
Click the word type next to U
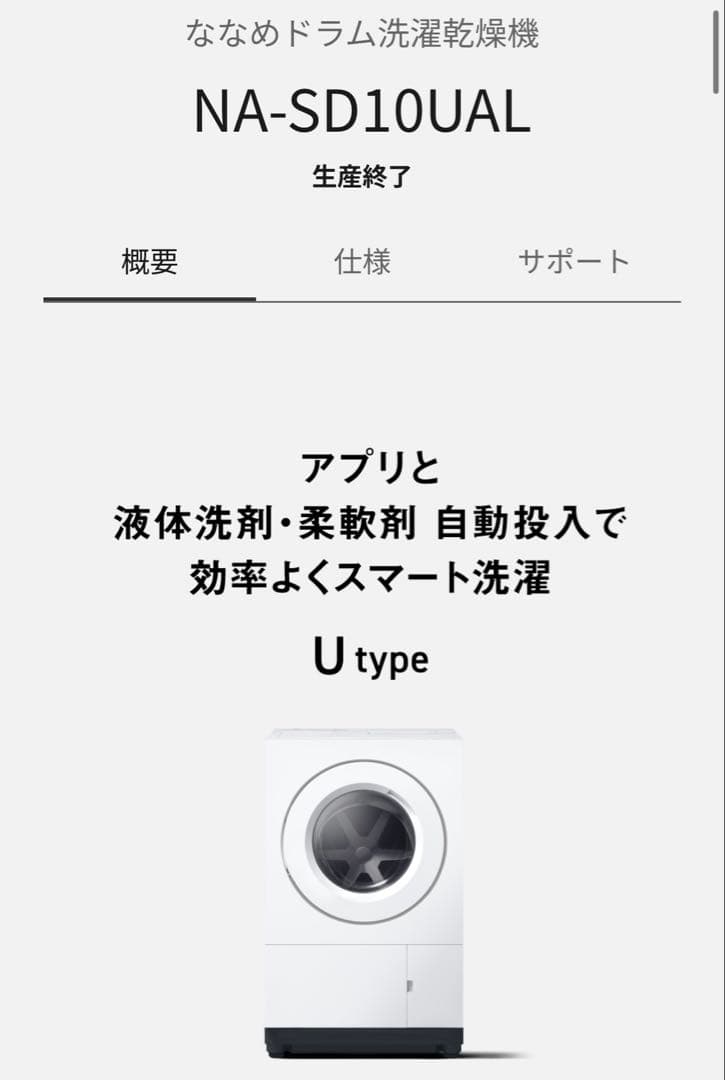point(395,660)
